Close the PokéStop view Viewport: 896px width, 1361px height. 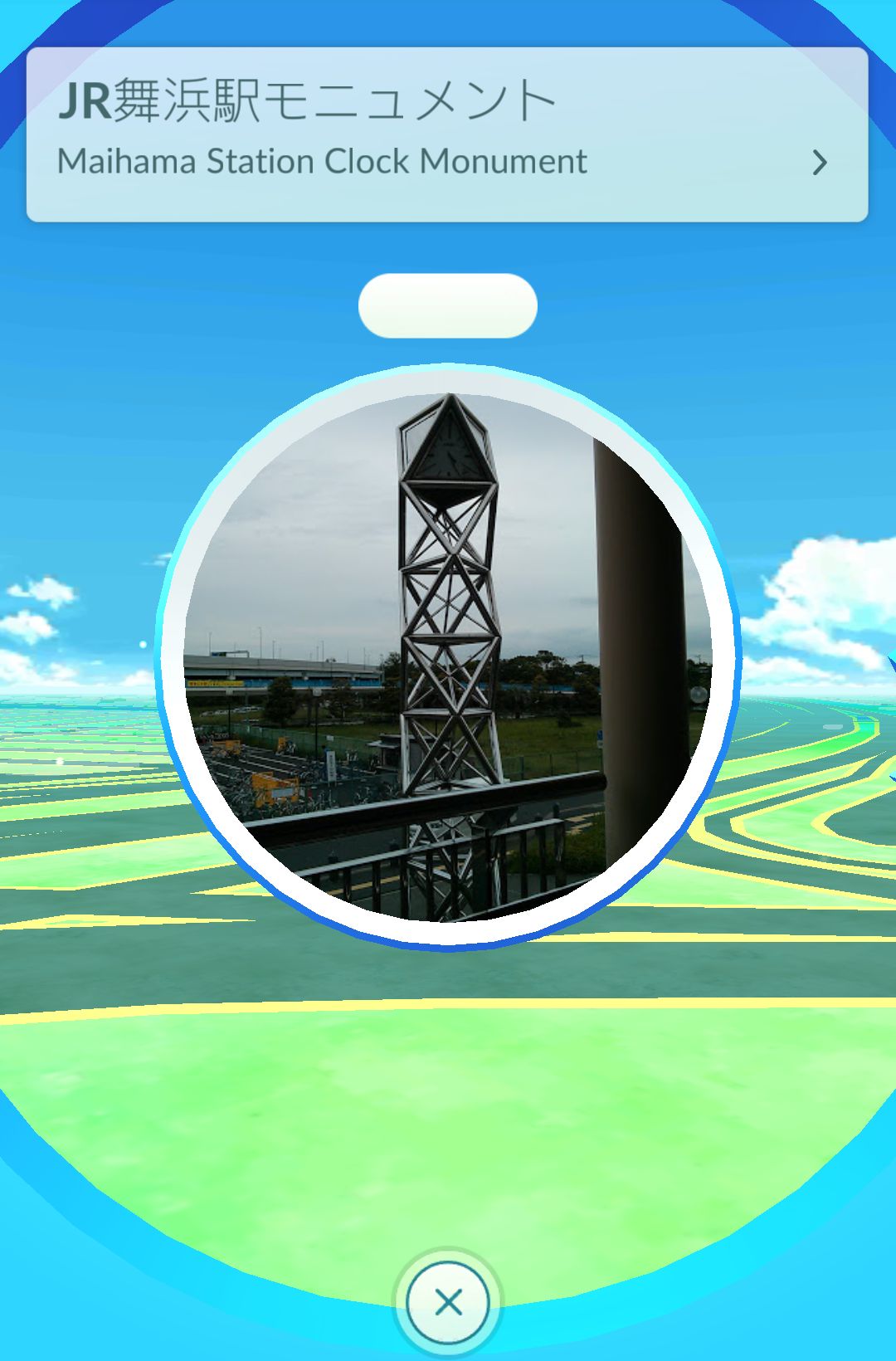(x=448, y=1302)
